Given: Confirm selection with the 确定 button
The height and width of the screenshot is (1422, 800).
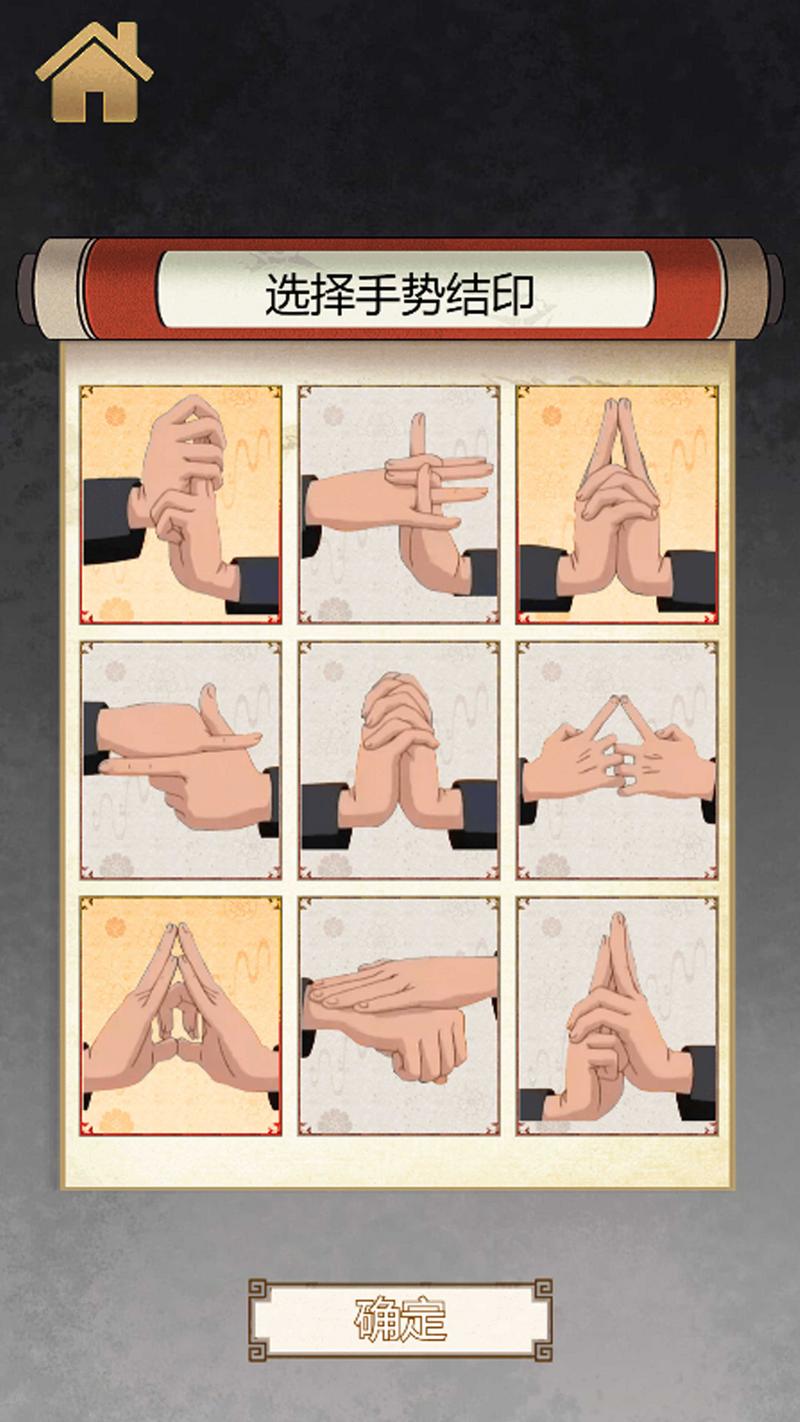Looking at the screenshot, I should pos(400,1320).
